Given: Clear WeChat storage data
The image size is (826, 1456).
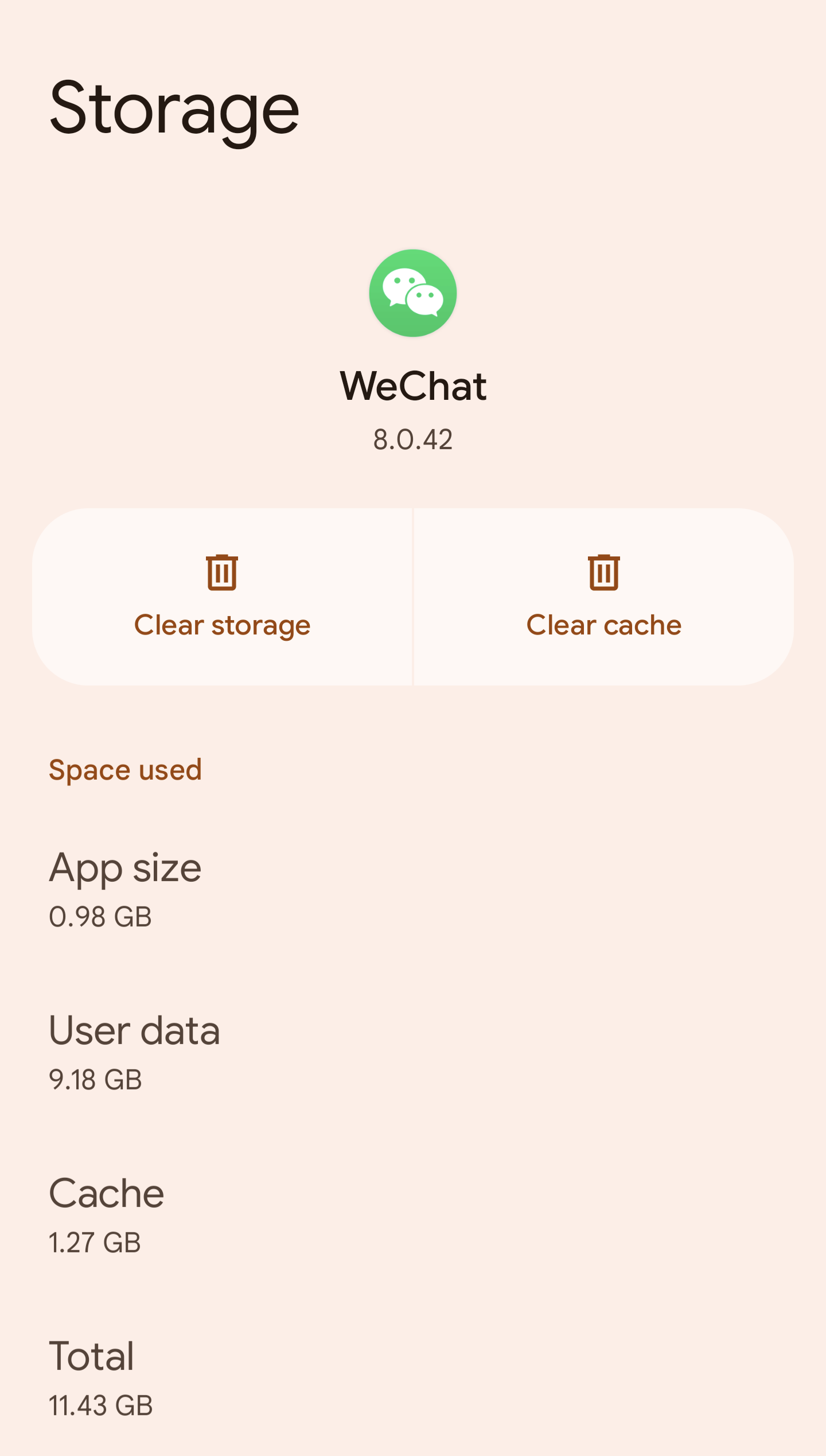Looking at the screenshot, I should pos(222,597).
